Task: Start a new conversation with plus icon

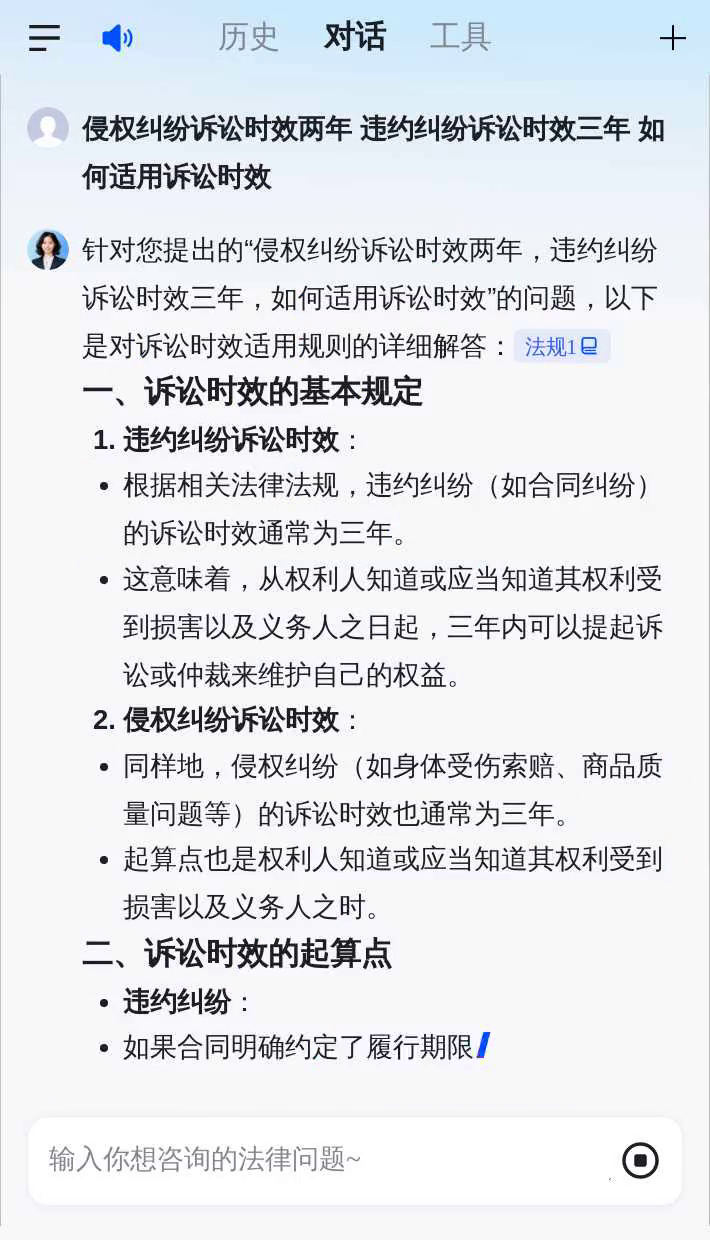Action: pos(672,38)
